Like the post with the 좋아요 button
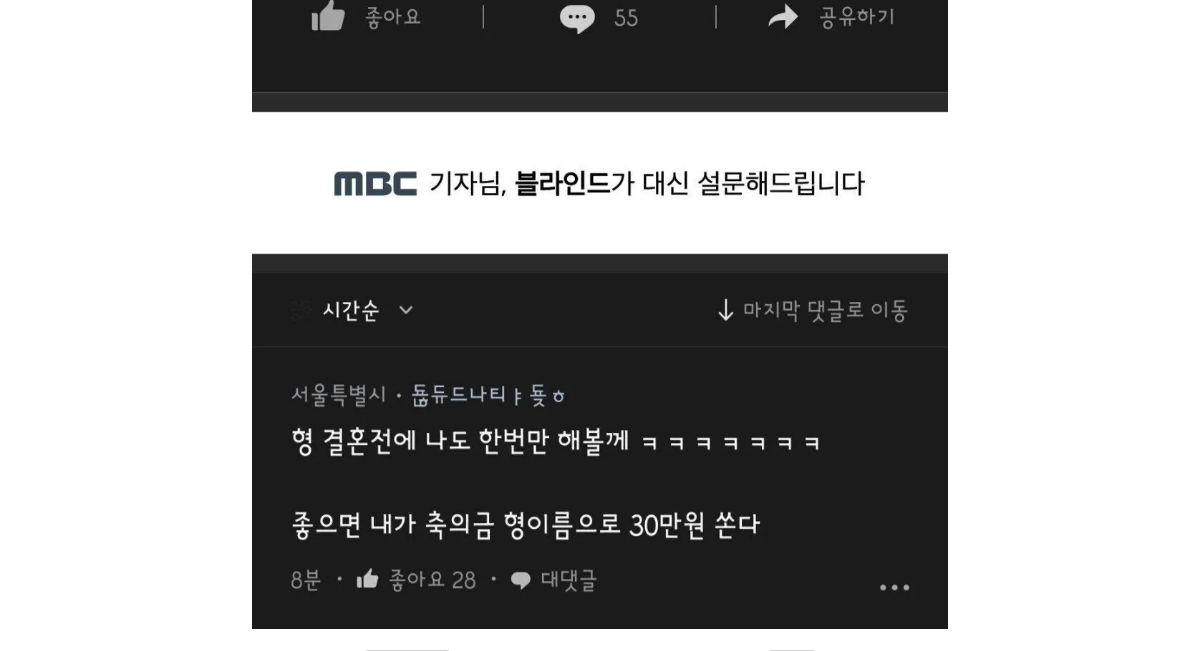The height and width of the screenshot is (651, 1200). click(x=366, y=17)
